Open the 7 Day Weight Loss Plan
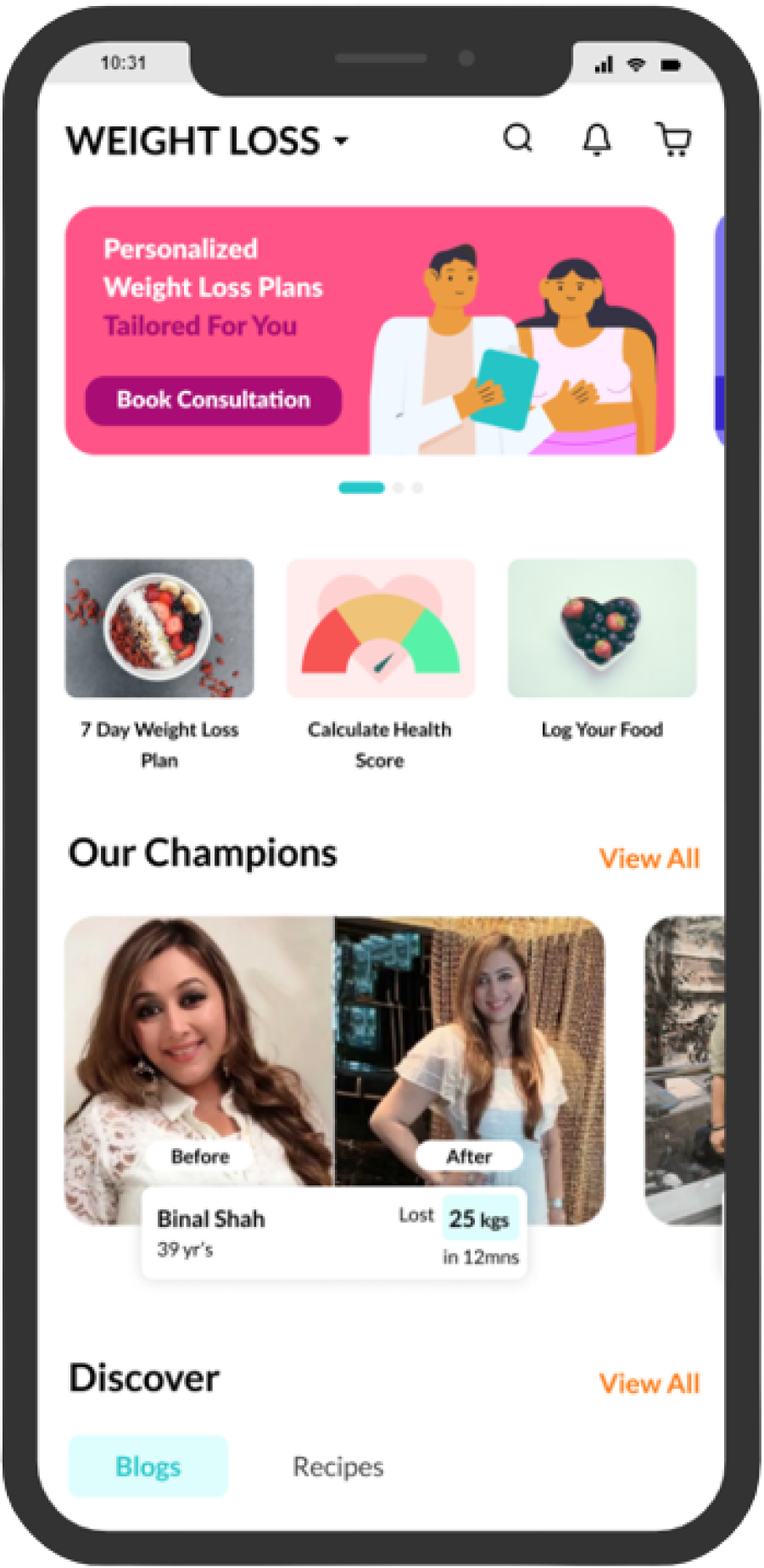Viewport: 764px width, 1568px height. coord(159,629)
